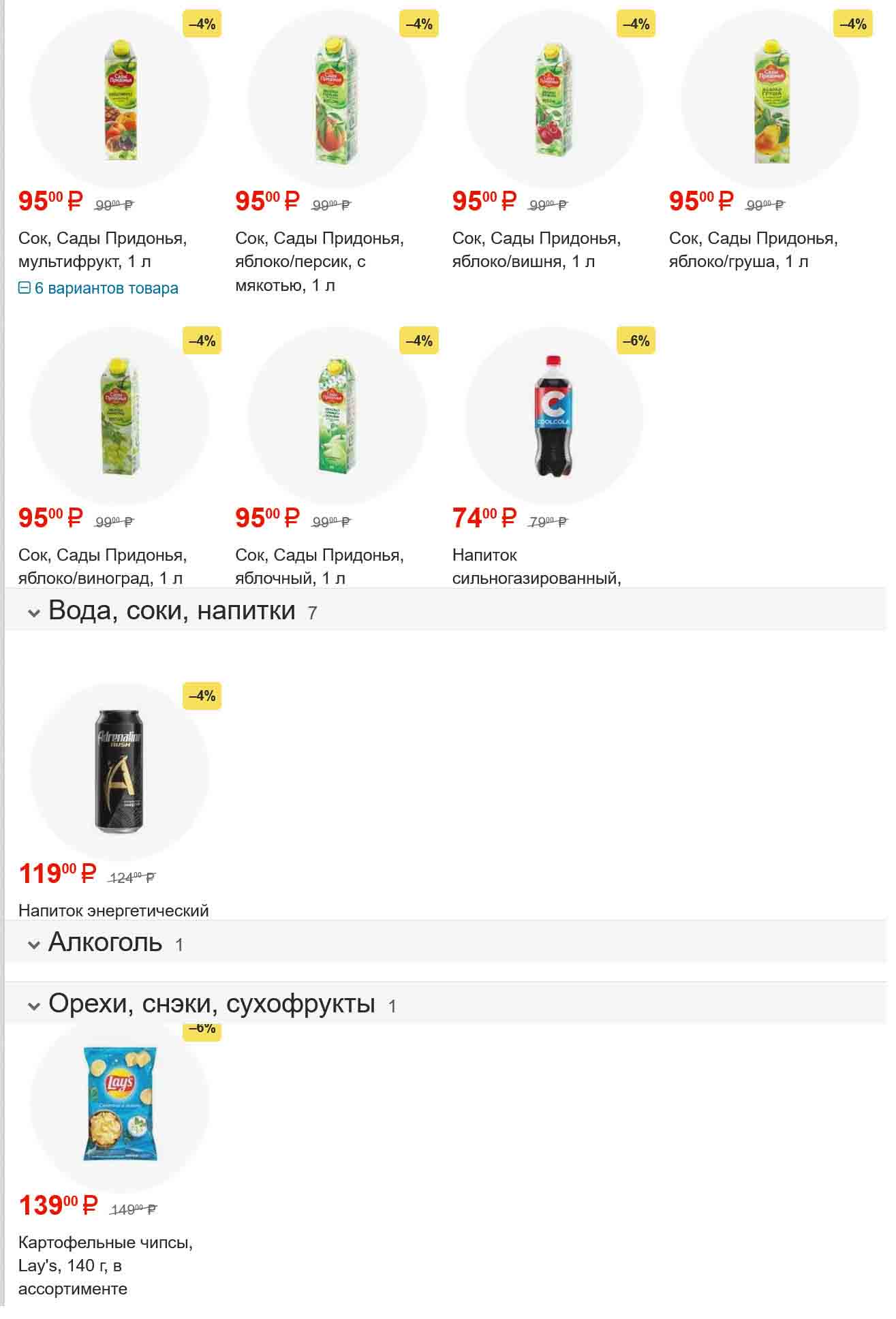896x1319 pixels.
Task: View the яблоко/груша juice product
Action: [770, 101]
